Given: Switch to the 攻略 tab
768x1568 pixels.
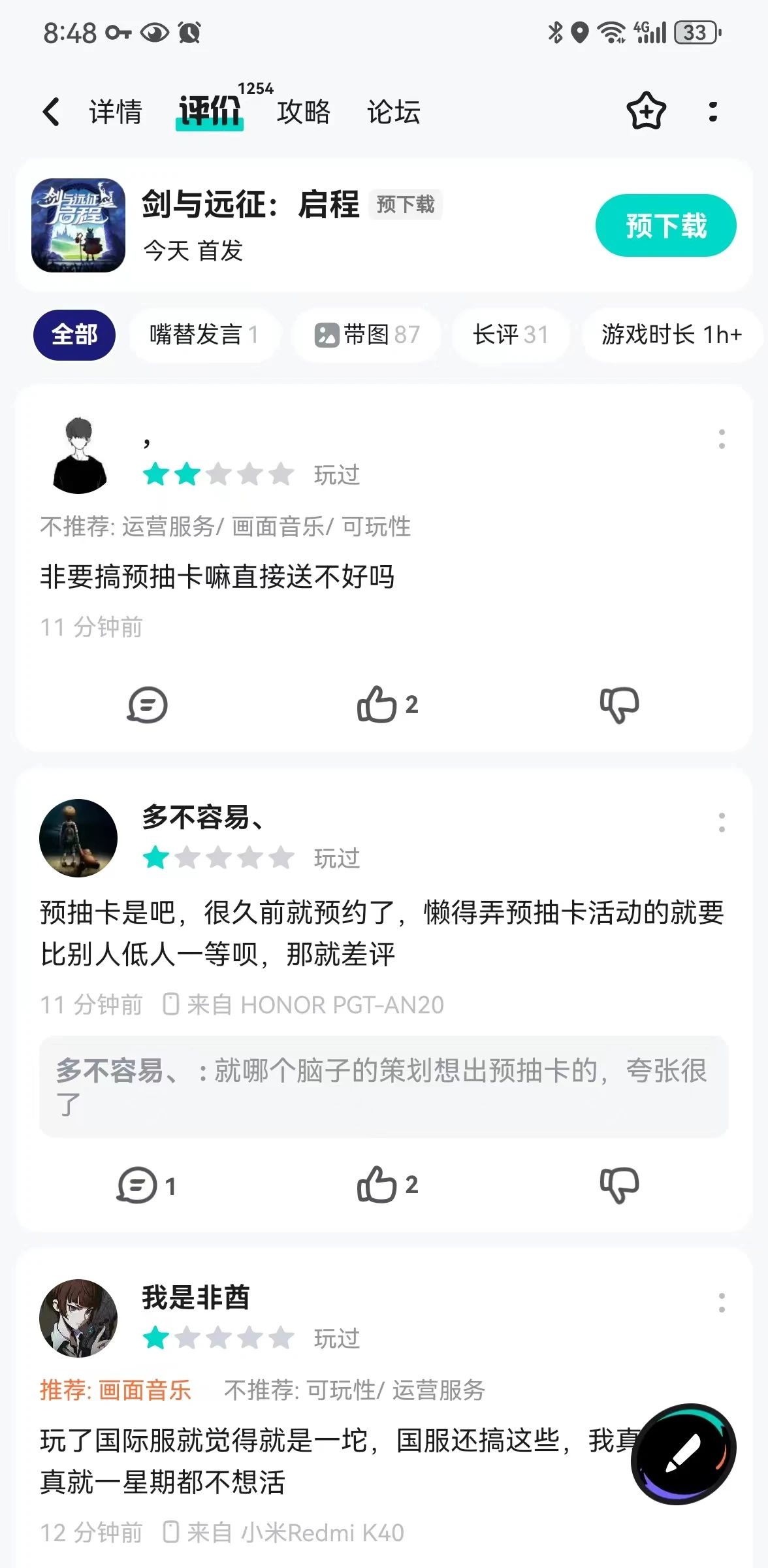Looking at the screenshot, I should [304, 111].
